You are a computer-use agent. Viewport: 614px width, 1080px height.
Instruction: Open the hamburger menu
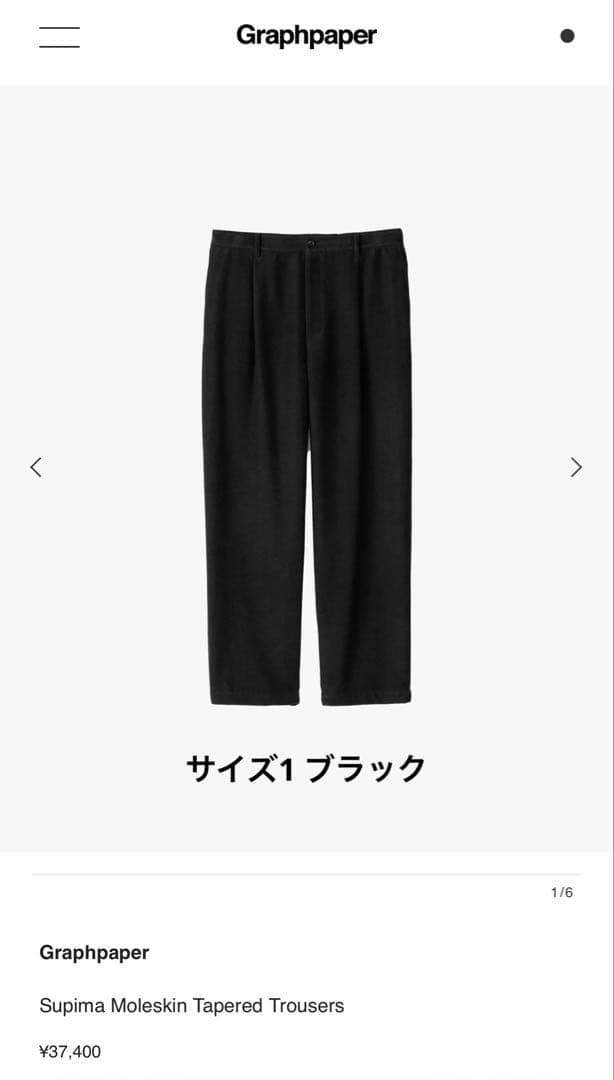click(59, 37)
